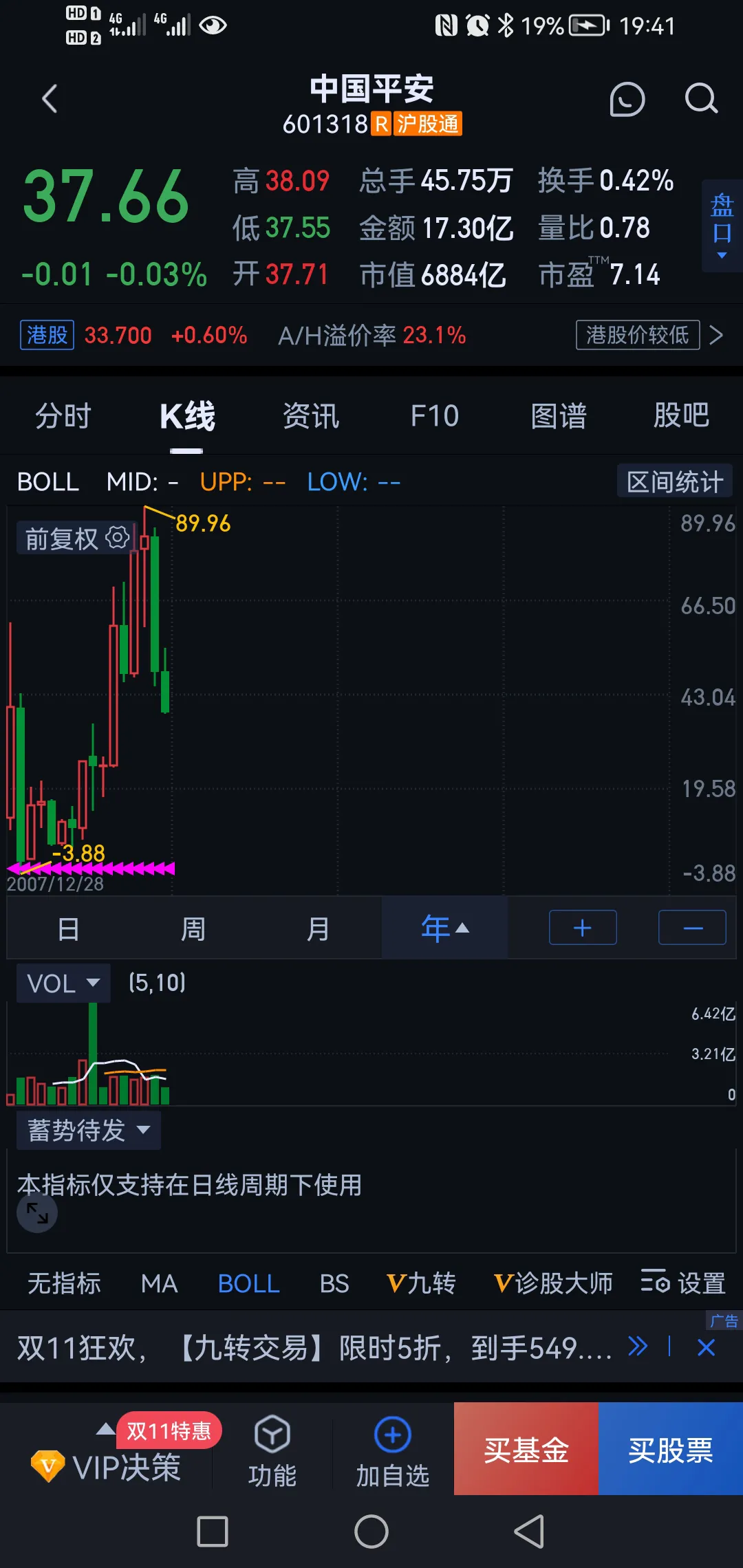Go back using the top-left arrow
The width and height of the screenshot is (743, 1568).
(50, 99)
